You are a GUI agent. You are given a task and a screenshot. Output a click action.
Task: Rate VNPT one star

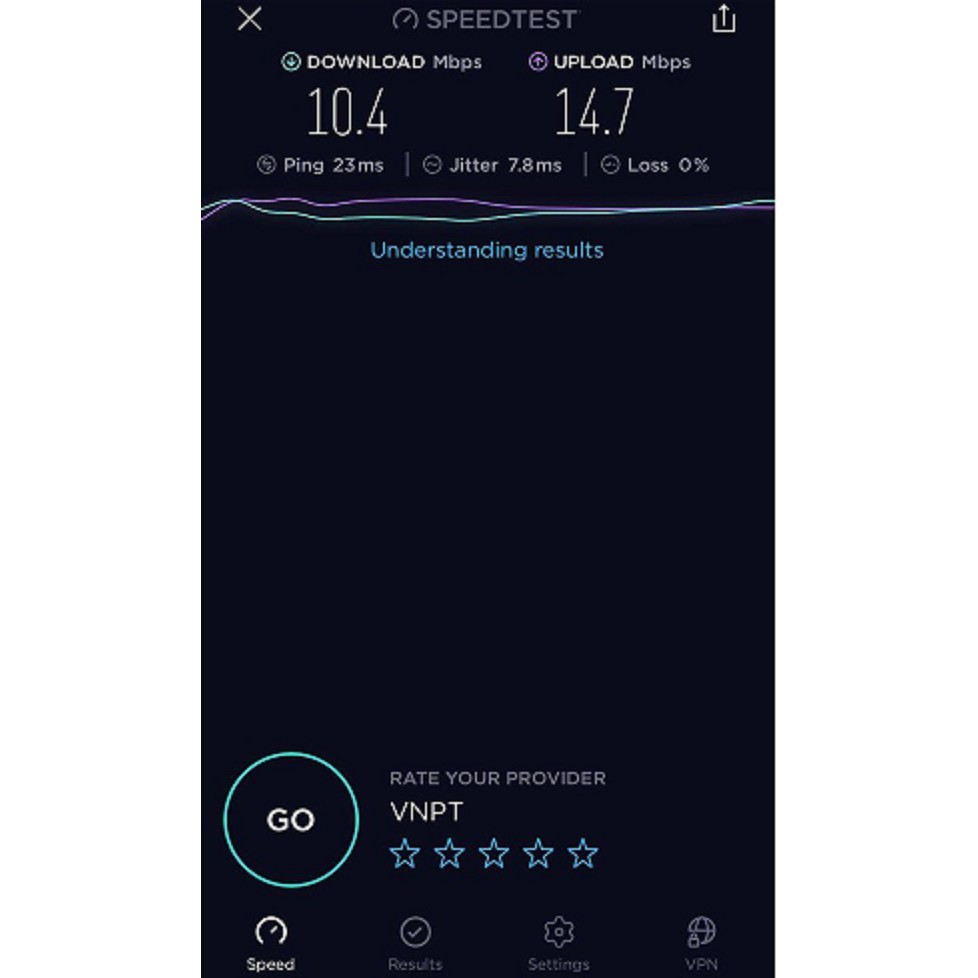click(404, 854)
